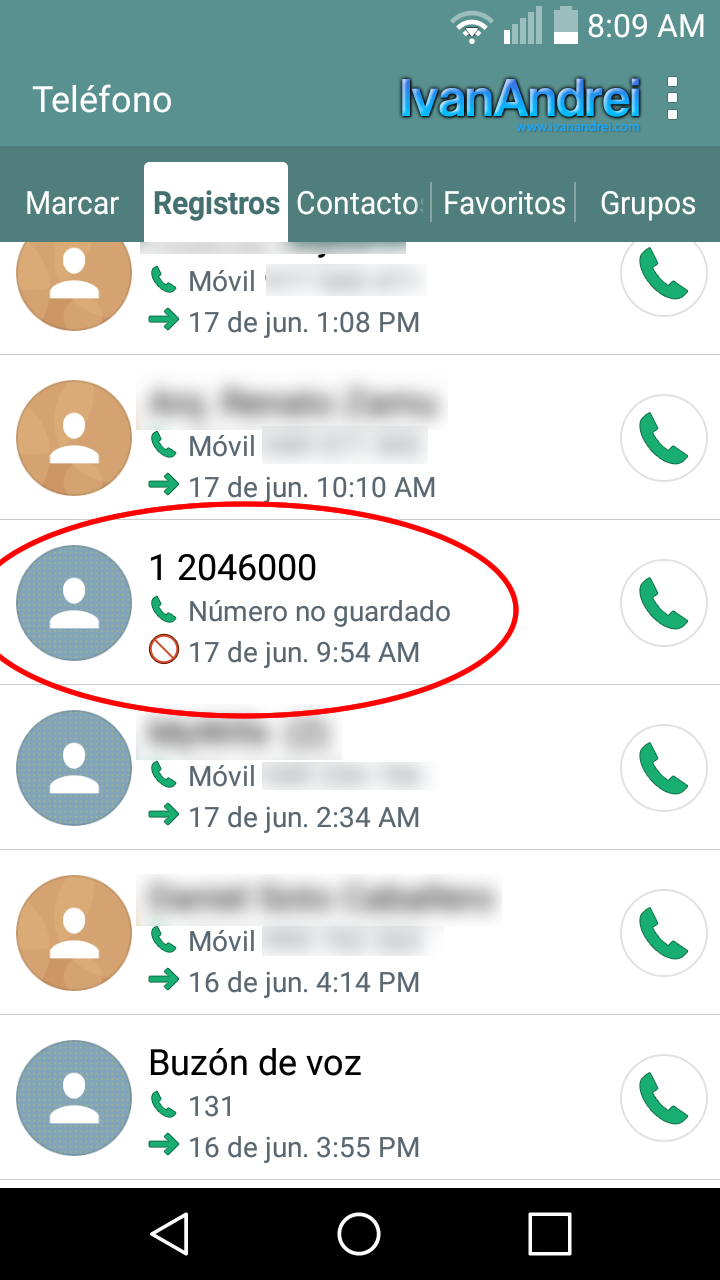
Task: Switch to the Marcar tab
Action: pyautogui.click(x=72, y=203)
